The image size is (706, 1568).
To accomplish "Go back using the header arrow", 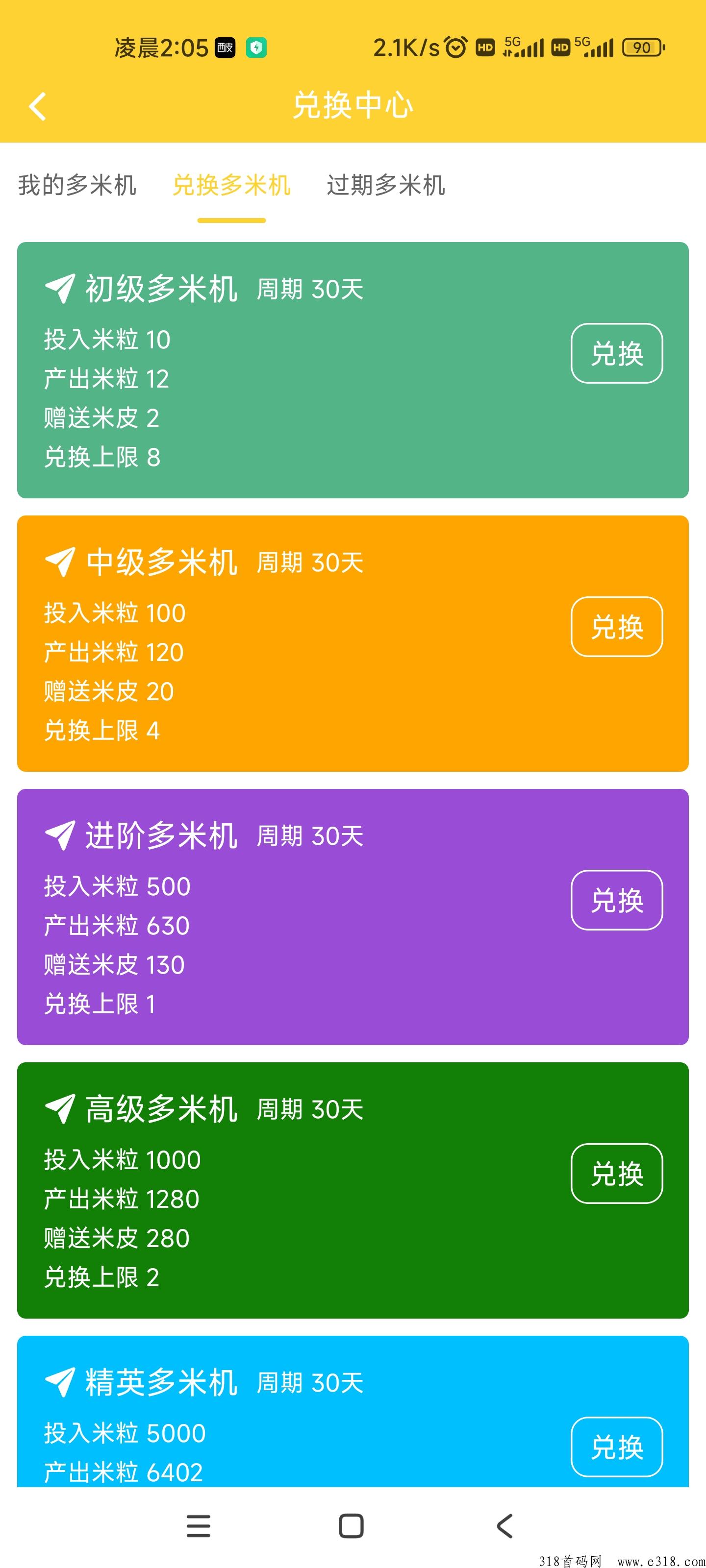I will tap(38, 106).
